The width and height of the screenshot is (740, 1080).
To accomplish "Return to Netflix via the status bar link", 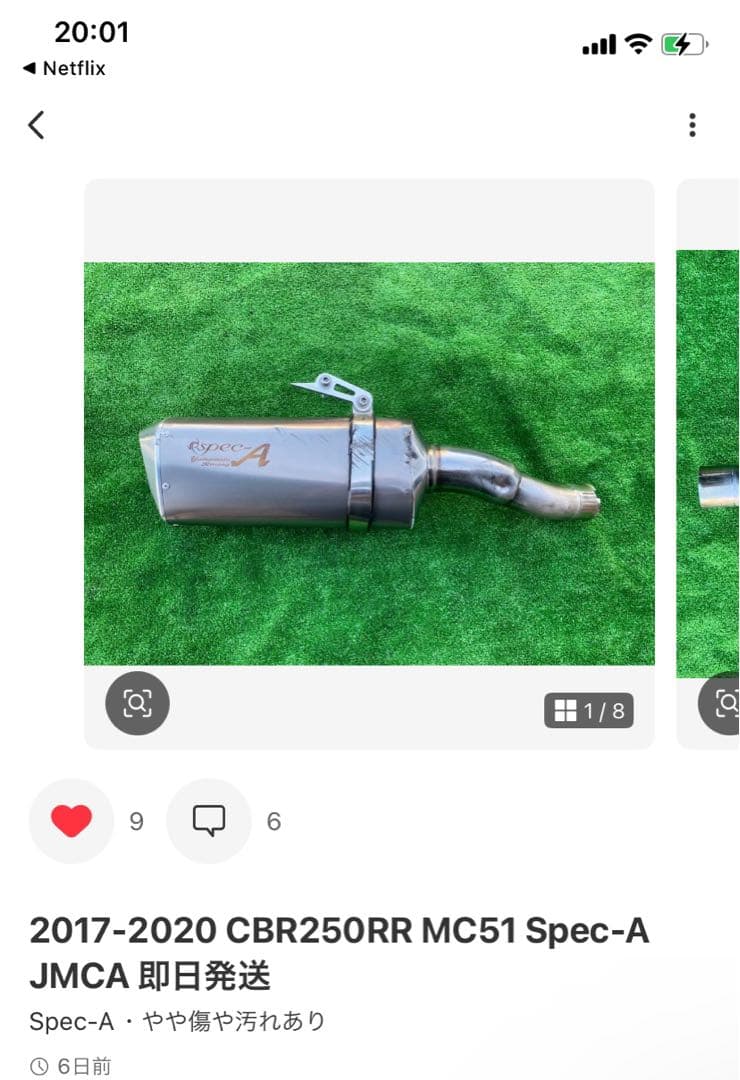I will (64, 68).
